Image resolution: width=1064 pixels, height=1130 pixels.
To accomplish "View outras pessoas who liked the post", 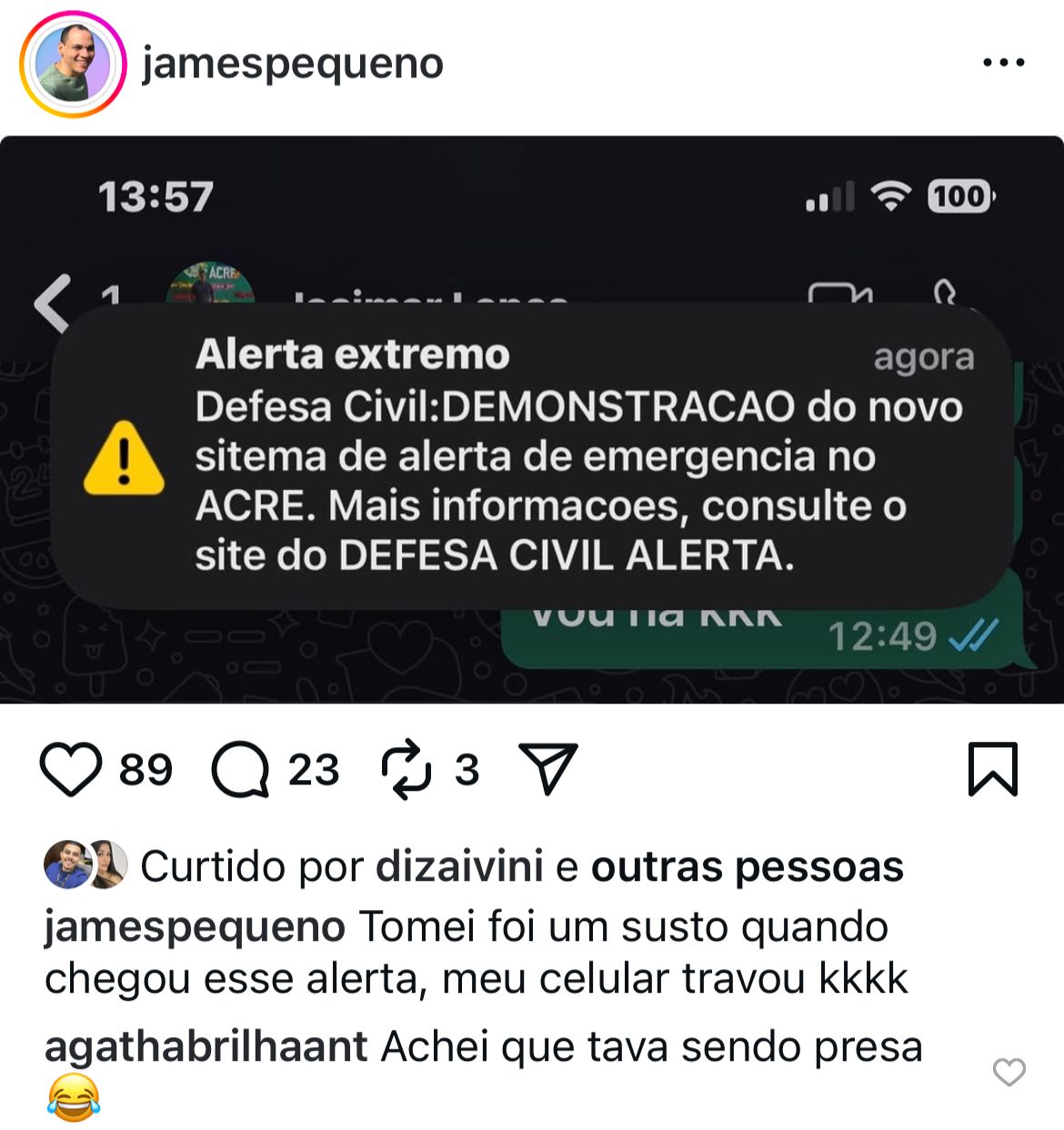I will click(747, 865).
